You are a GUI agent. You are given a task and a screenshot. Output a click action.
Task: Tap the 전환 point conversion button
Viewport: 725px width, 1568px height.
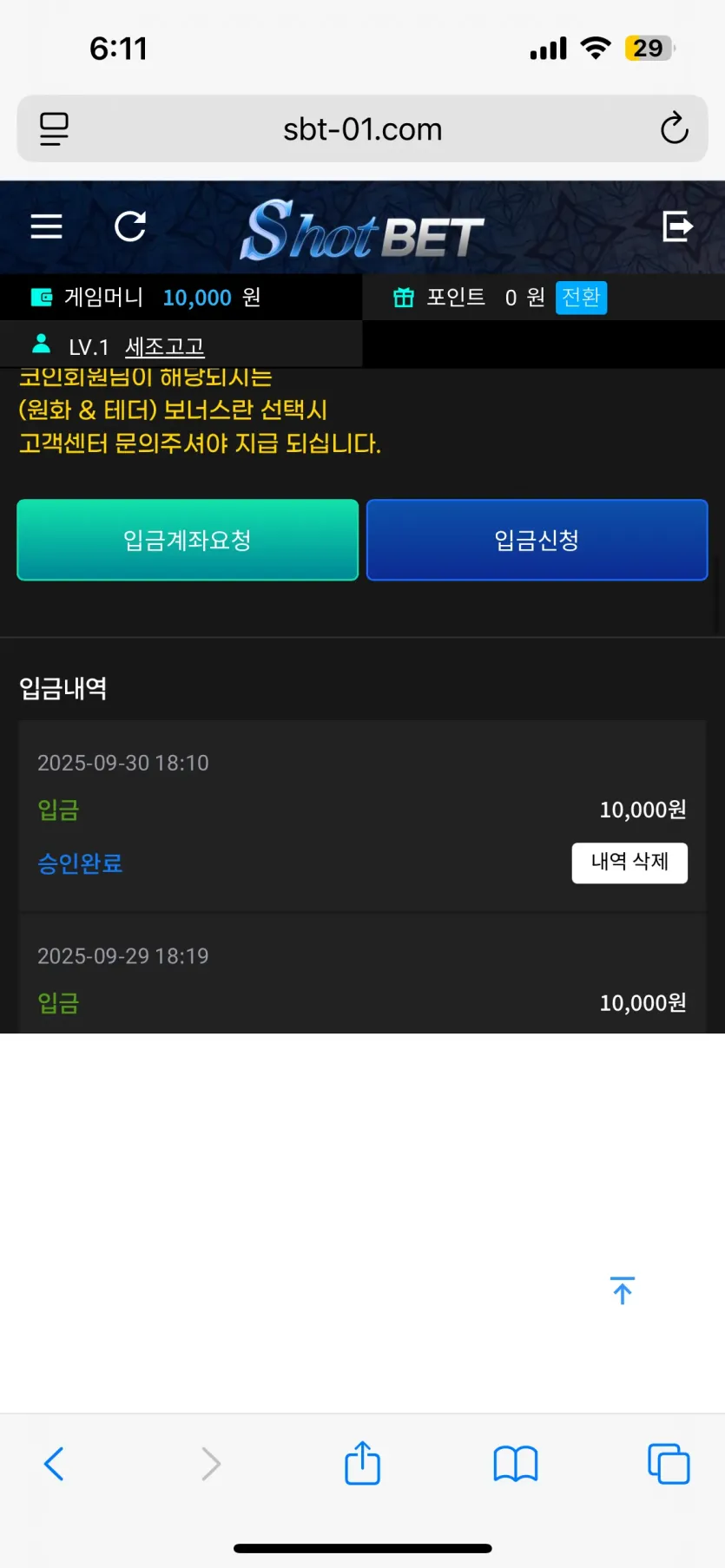point(581,298)
